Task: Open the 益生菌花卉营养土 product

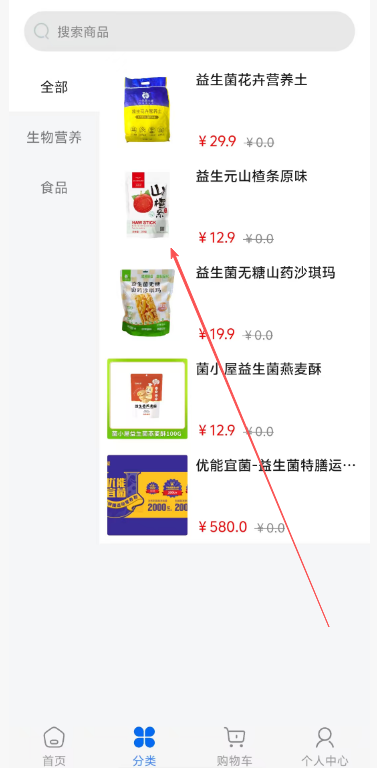Action: [234, 109]
